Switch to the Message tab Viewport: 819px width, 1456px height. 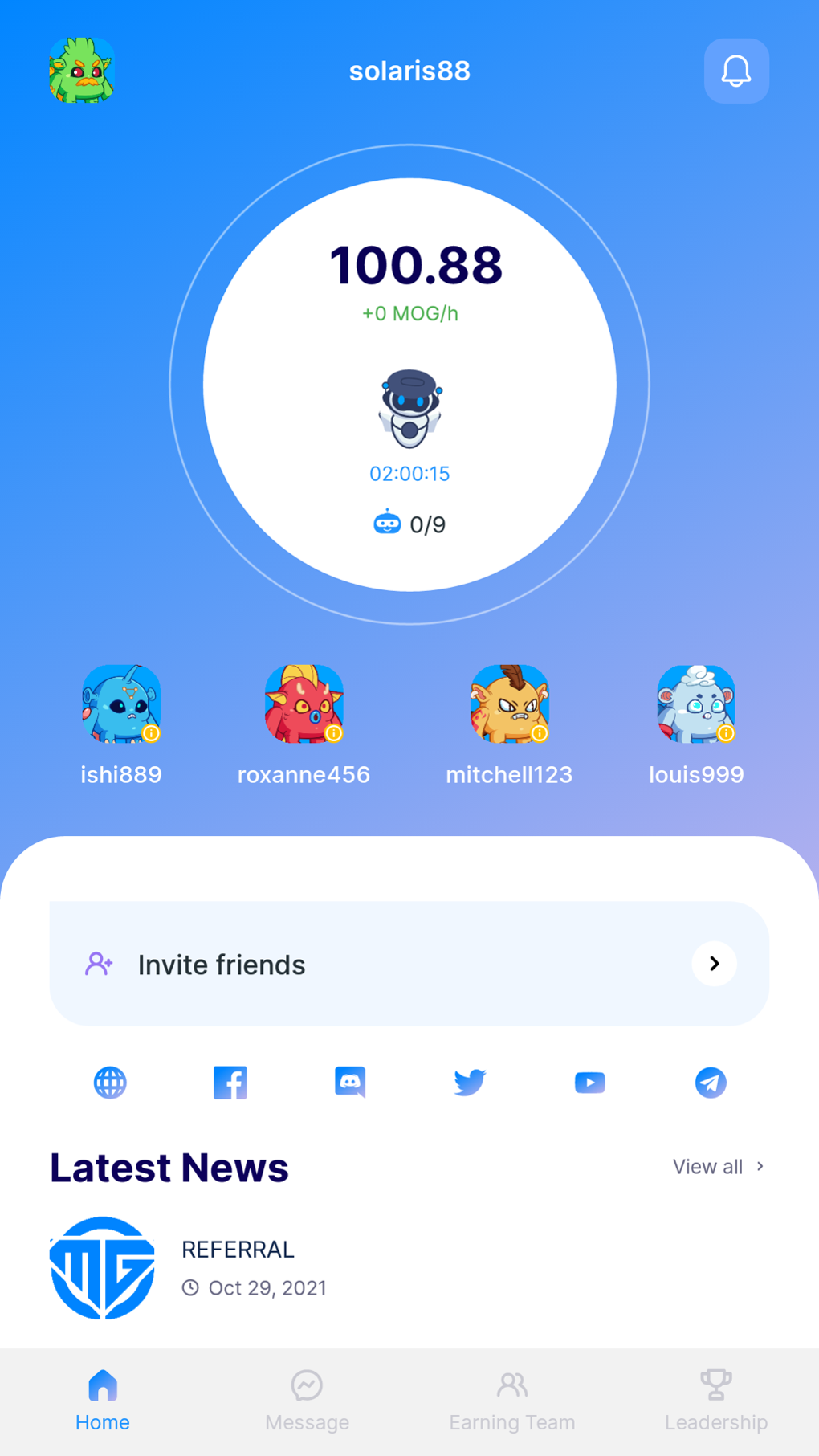click(x=307, y=1401)
